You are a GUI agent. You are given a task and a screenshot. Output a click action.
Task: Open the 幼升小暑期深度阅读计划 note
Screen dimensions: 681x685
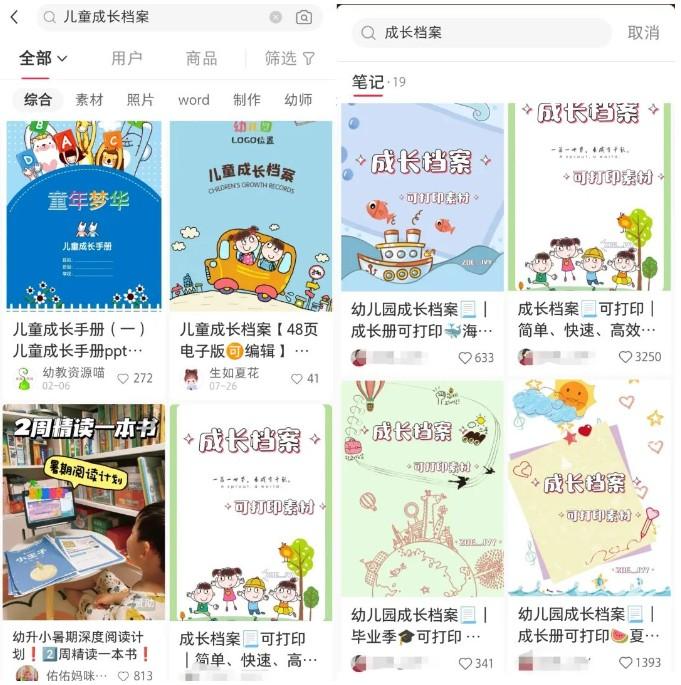pos(84,510)
